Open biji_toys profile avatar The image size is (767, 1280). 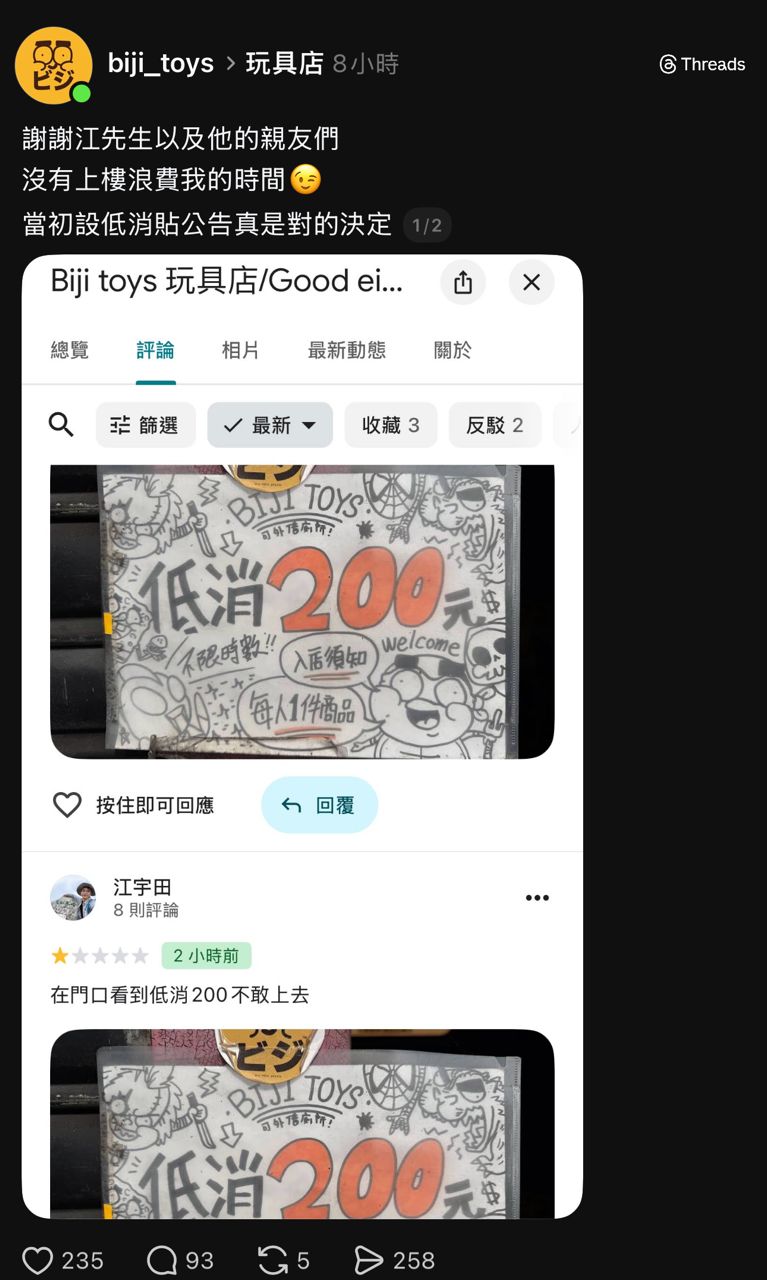[53, 65]
